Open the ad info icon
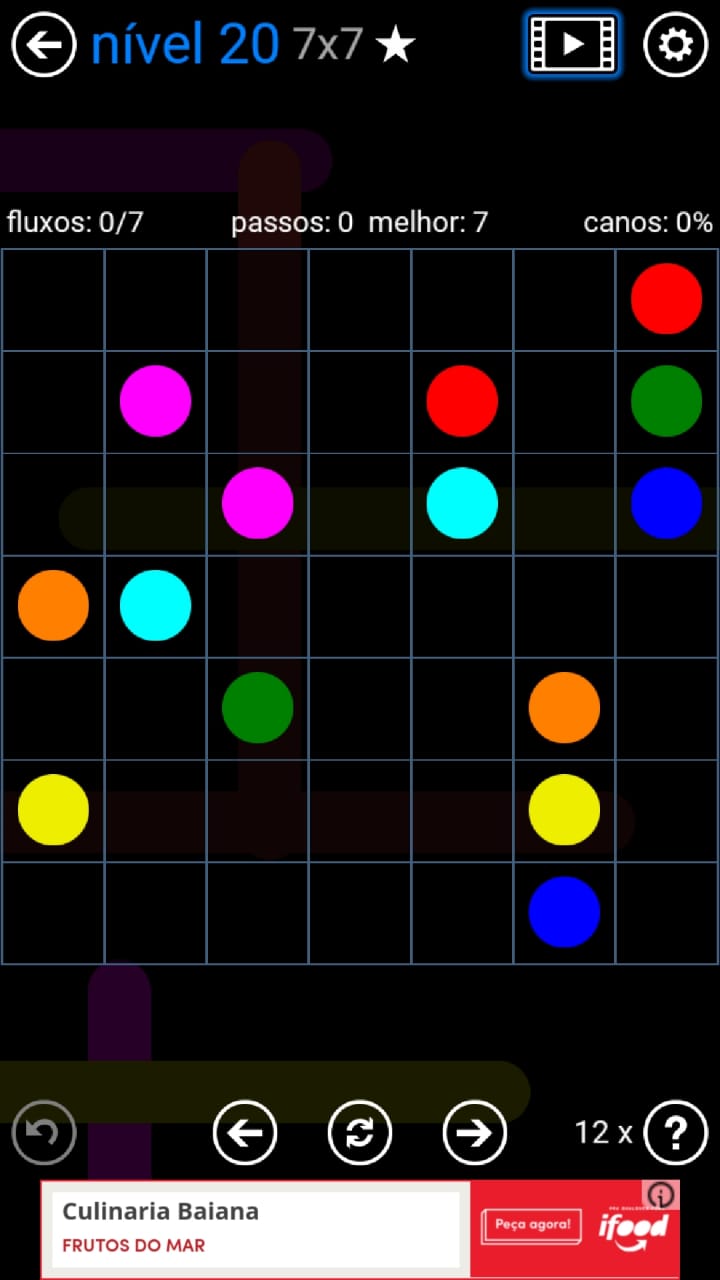720x1280 pixels. (x=662, y=1195)
